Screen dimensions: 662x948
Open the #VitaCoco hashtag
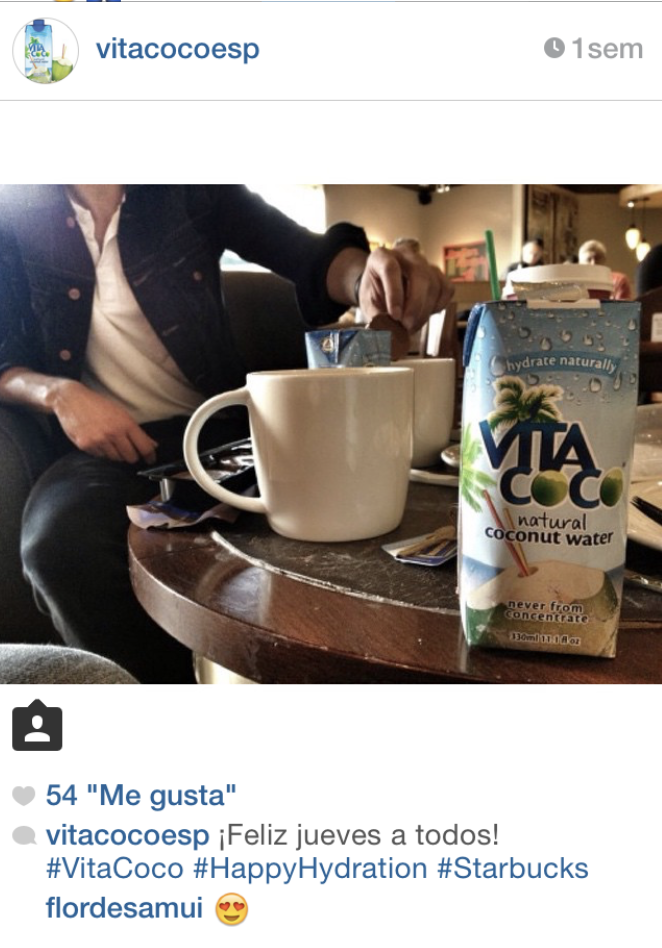click(x=114, y=868)
